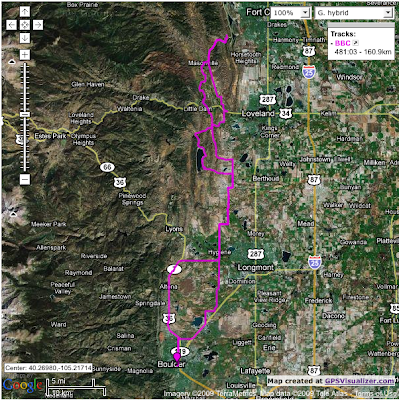Pan the map left with the arrow
The image size is (399, 400).
(12, 25)
